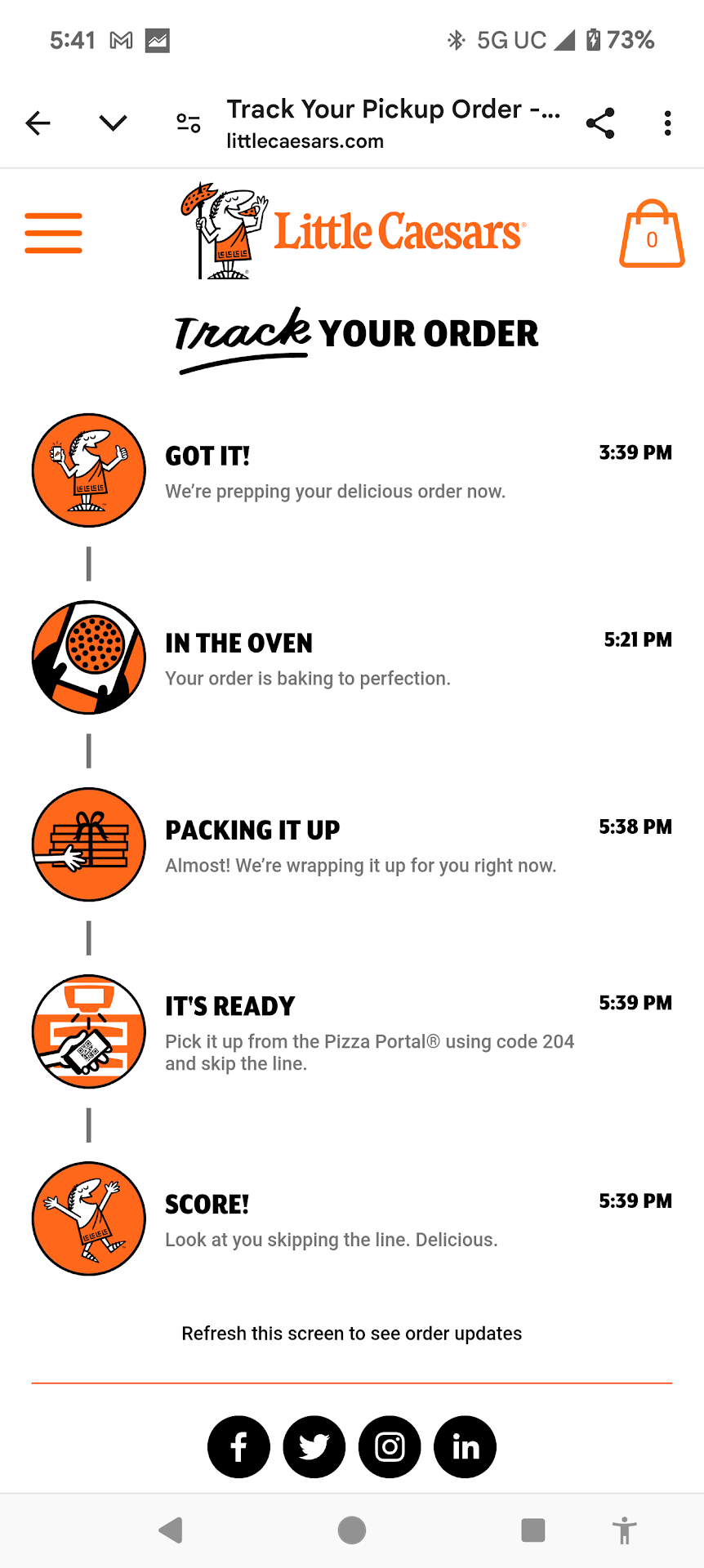Go to the Little Caesars homepage logo
The image size is (704, 1568).
coord(353,231)
